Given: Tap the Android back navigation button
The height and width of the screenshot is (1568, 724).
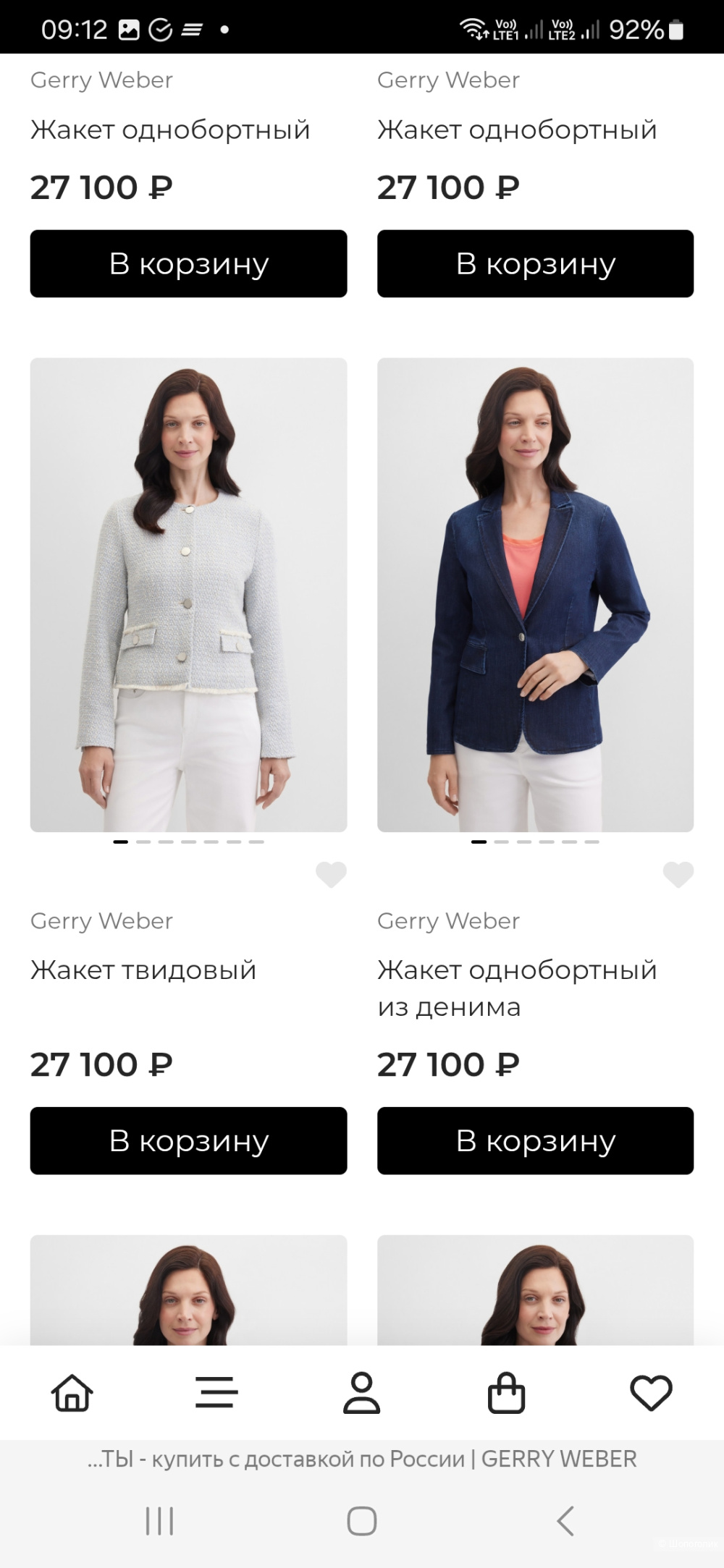Looking at the screenshot, I should 565,1520.
